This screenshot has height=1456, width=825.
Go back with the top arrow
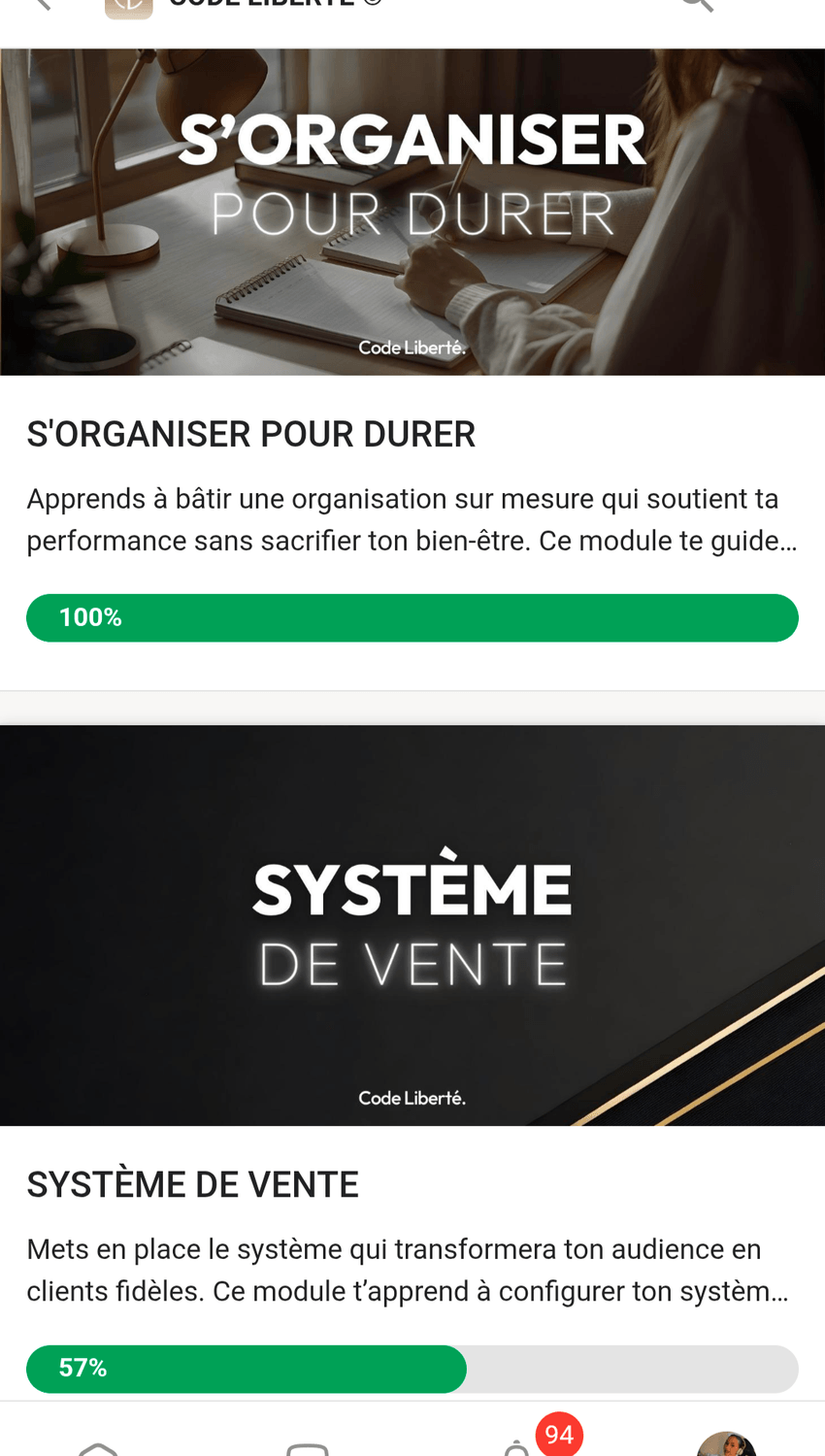coord(41,5)
